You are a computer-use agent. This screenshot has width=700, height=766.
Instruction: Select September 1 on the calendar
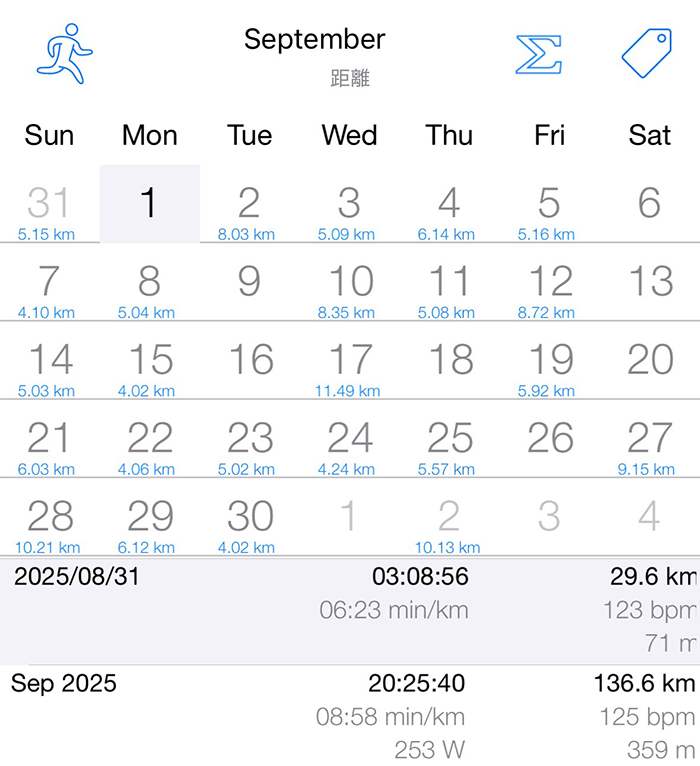(x=149, y=204)
